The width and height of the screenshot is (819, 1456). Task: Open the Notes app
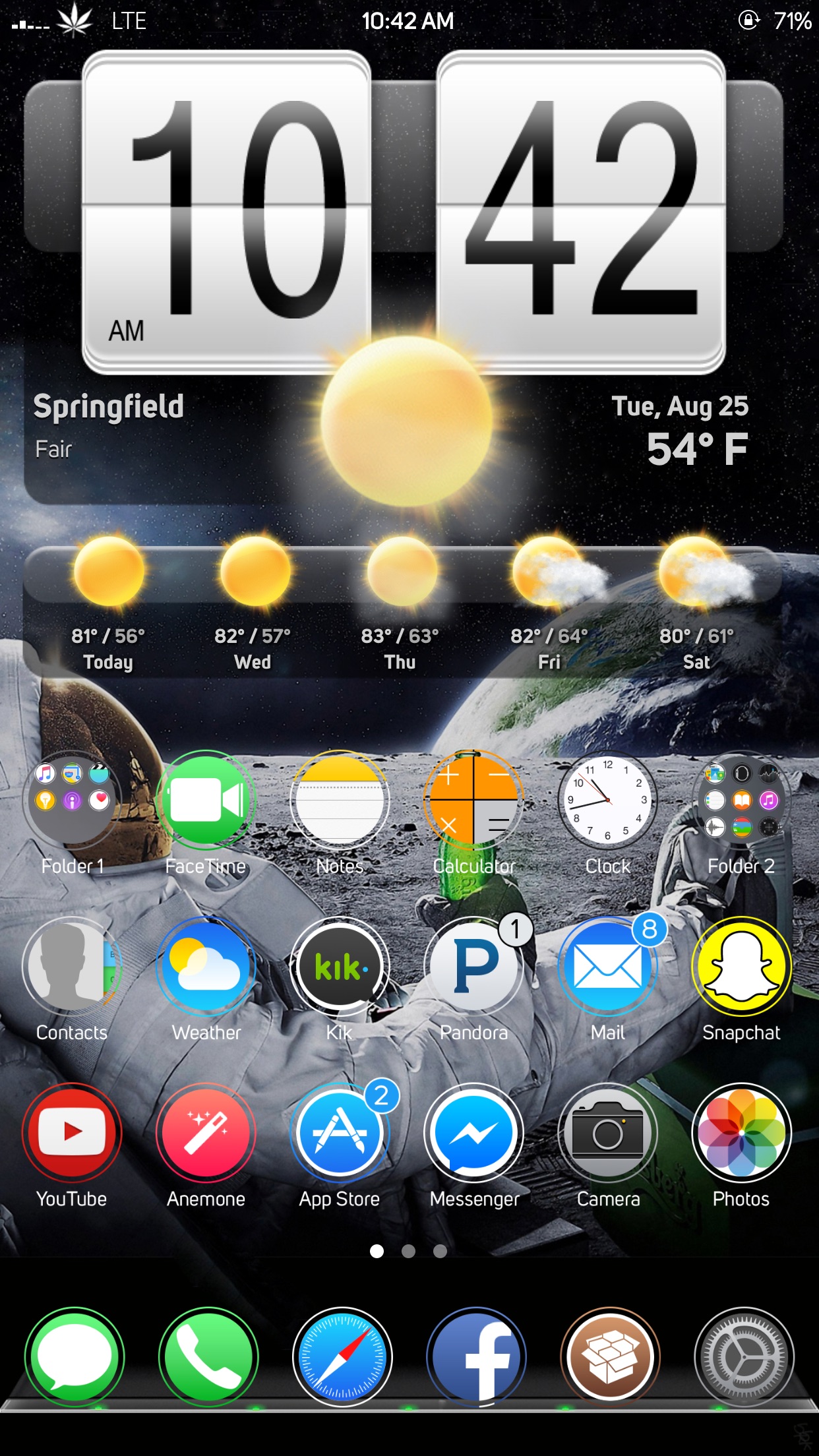(x=340, y=800)
